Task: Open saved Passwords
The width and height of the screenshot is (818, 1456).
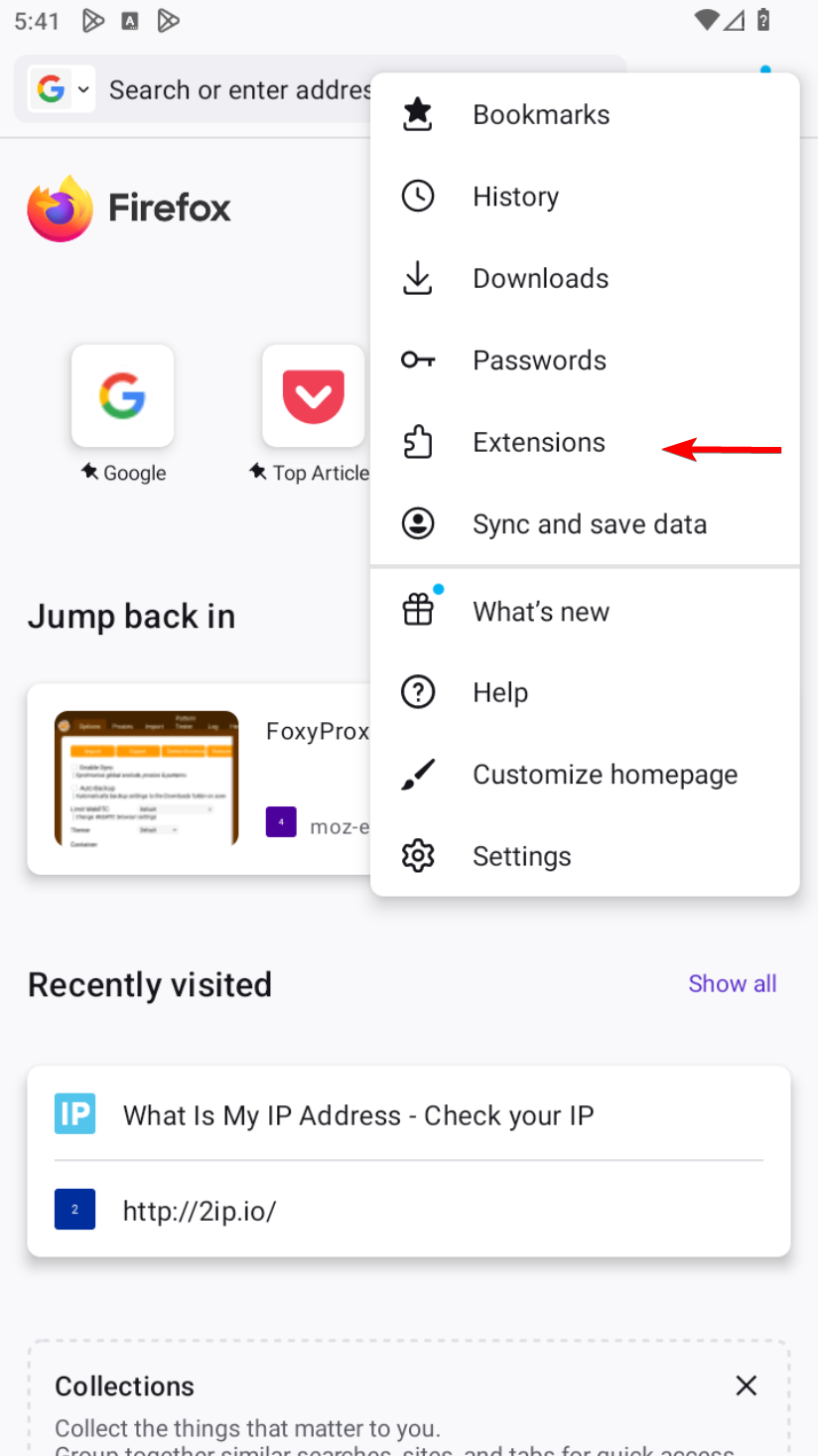Action: click(585, 361)
